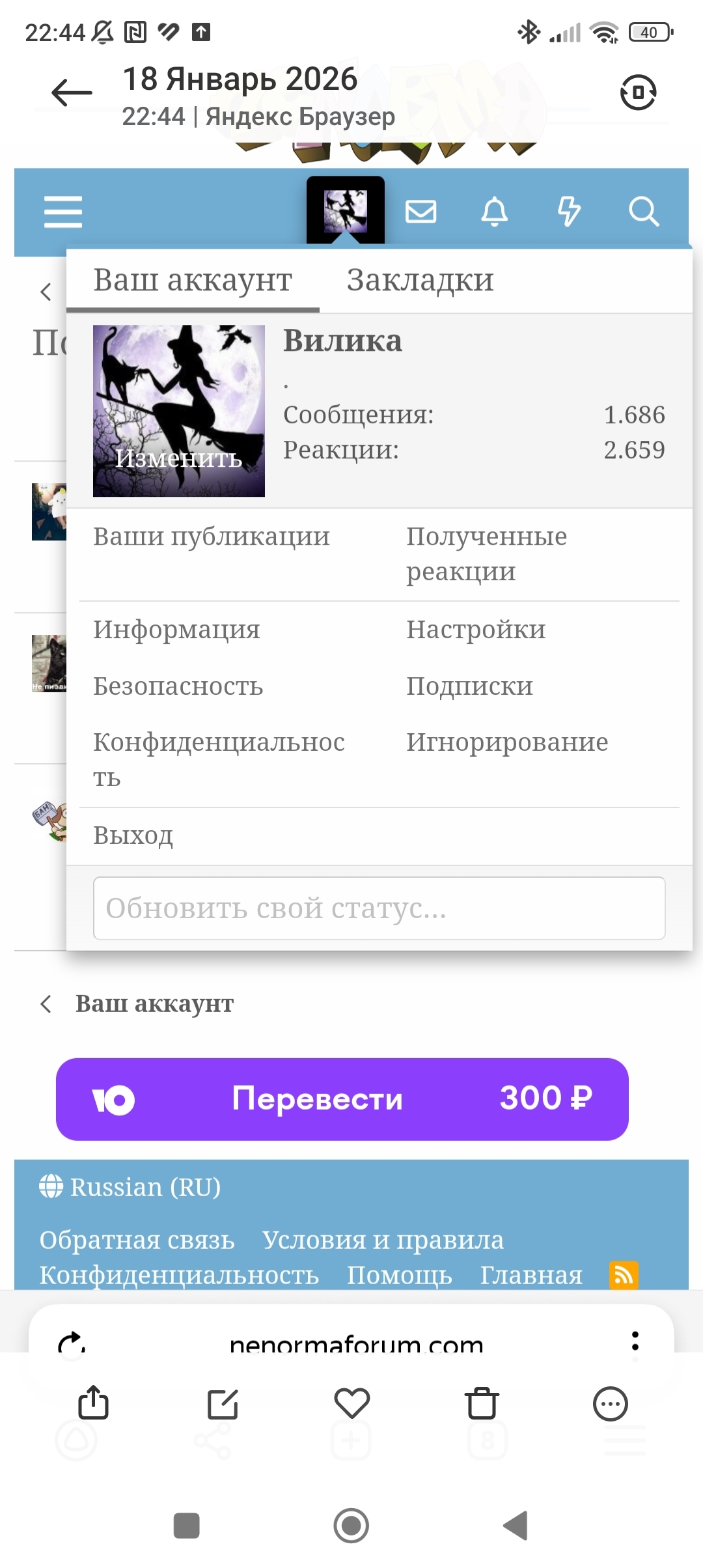Open recent apps from navigation bar
Image resolution: width=703 pixels, height=1568 pixels.
click(x=187, y=1525)
